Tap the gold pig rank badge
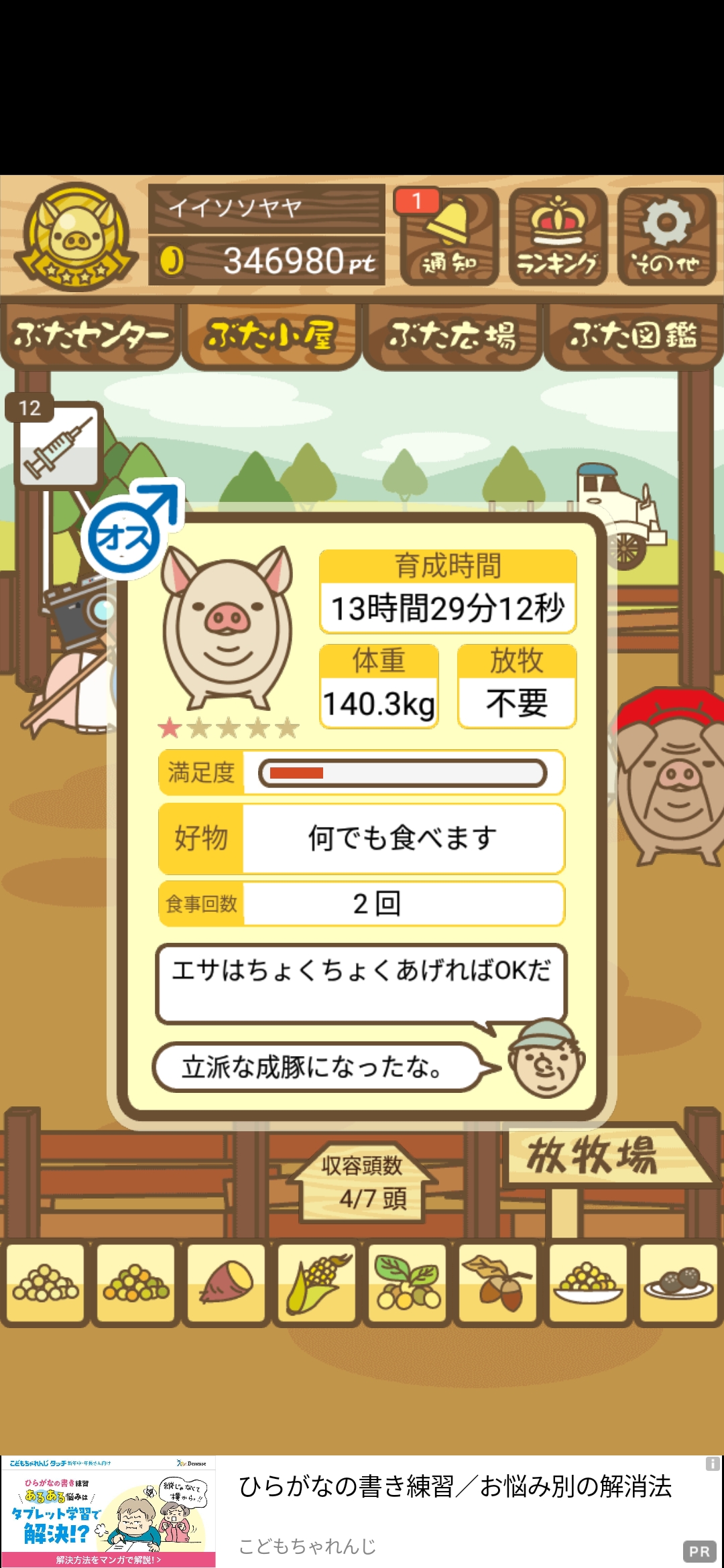The height and width of the screenshot is (1568, 724). pos(76,237)
